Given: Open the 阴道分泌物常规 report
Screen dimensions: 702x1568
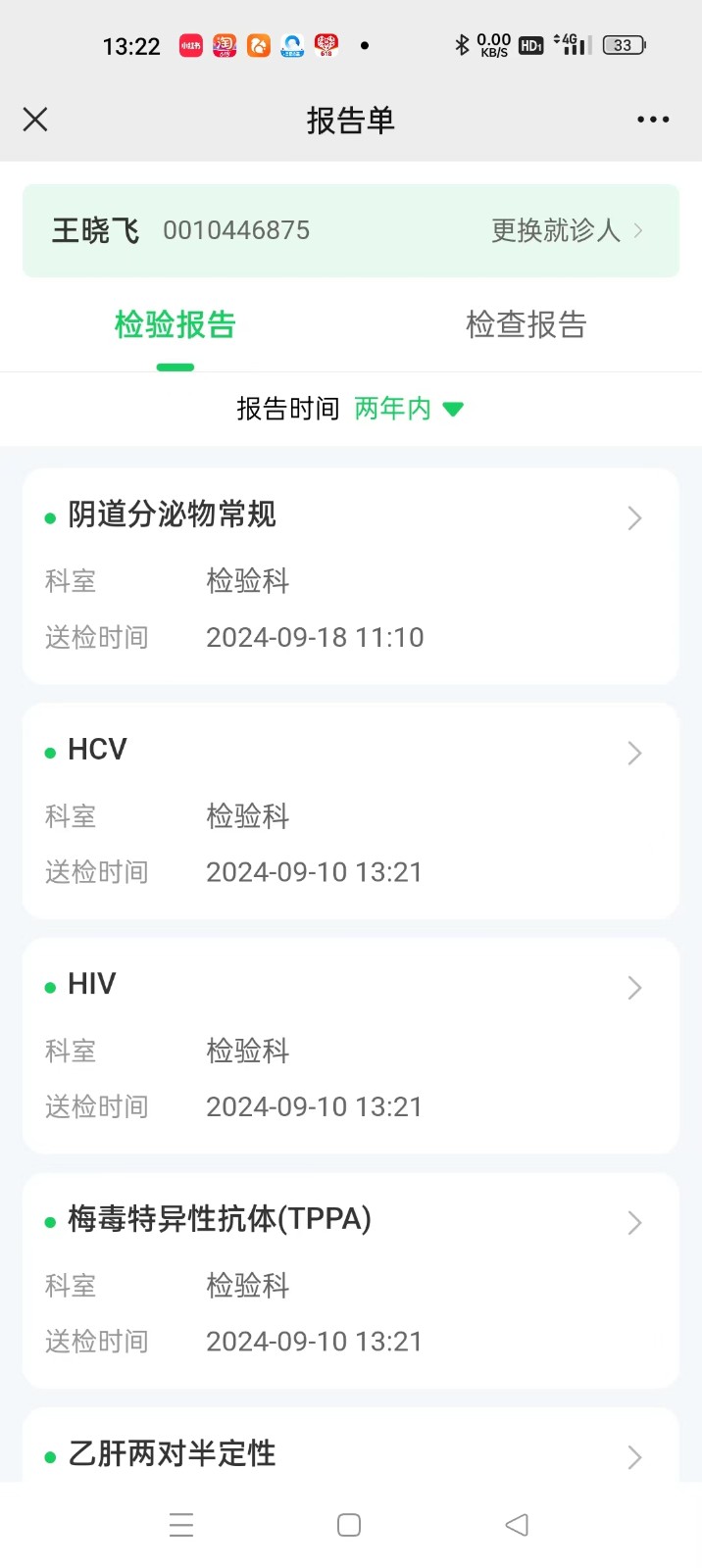Looking at the screenshot, I should point(350,575).
